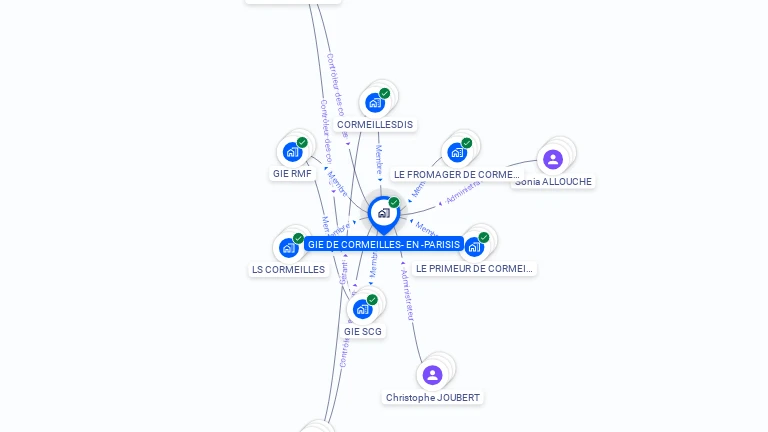View Sonia ALLOUCHE's person node
The width and height of the screenshot is (768, 432).
pyautogui.click(x=553, y=159)
